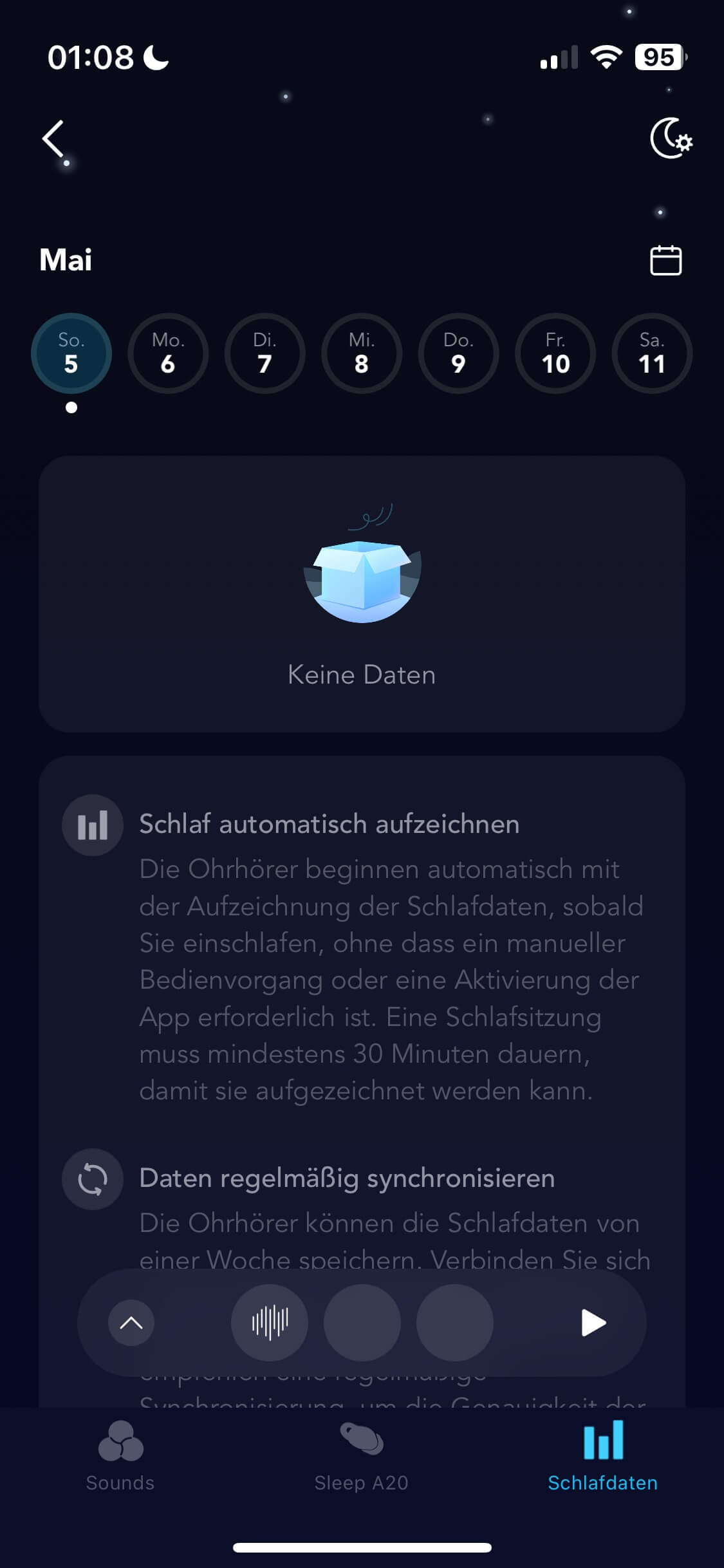Pick Thursday the 9th
This screenshot has width=724, height=1568.
click(x=458, y=353)
